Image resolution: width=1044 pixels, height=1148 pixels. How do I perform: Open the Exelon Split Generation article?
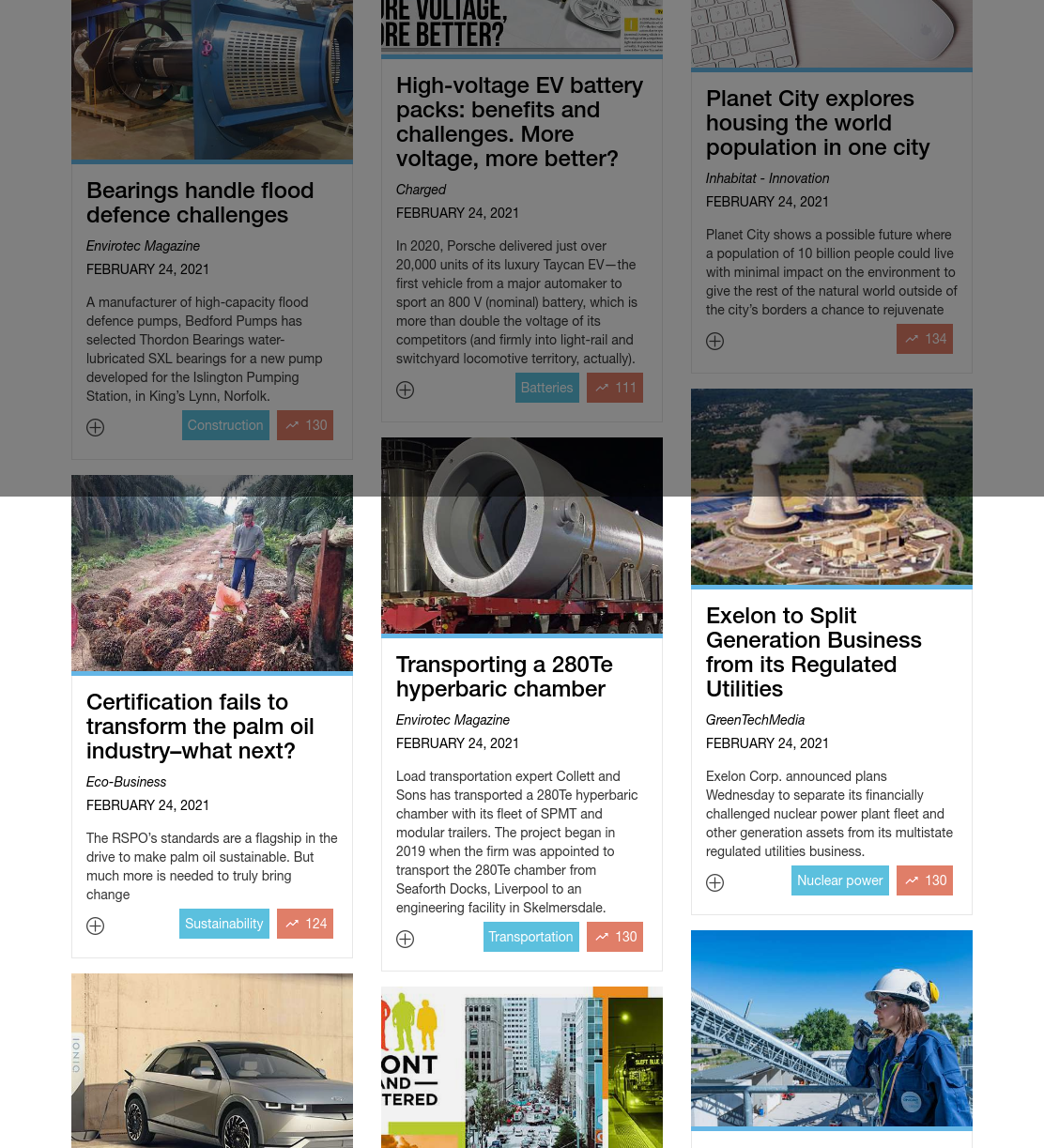814,652
